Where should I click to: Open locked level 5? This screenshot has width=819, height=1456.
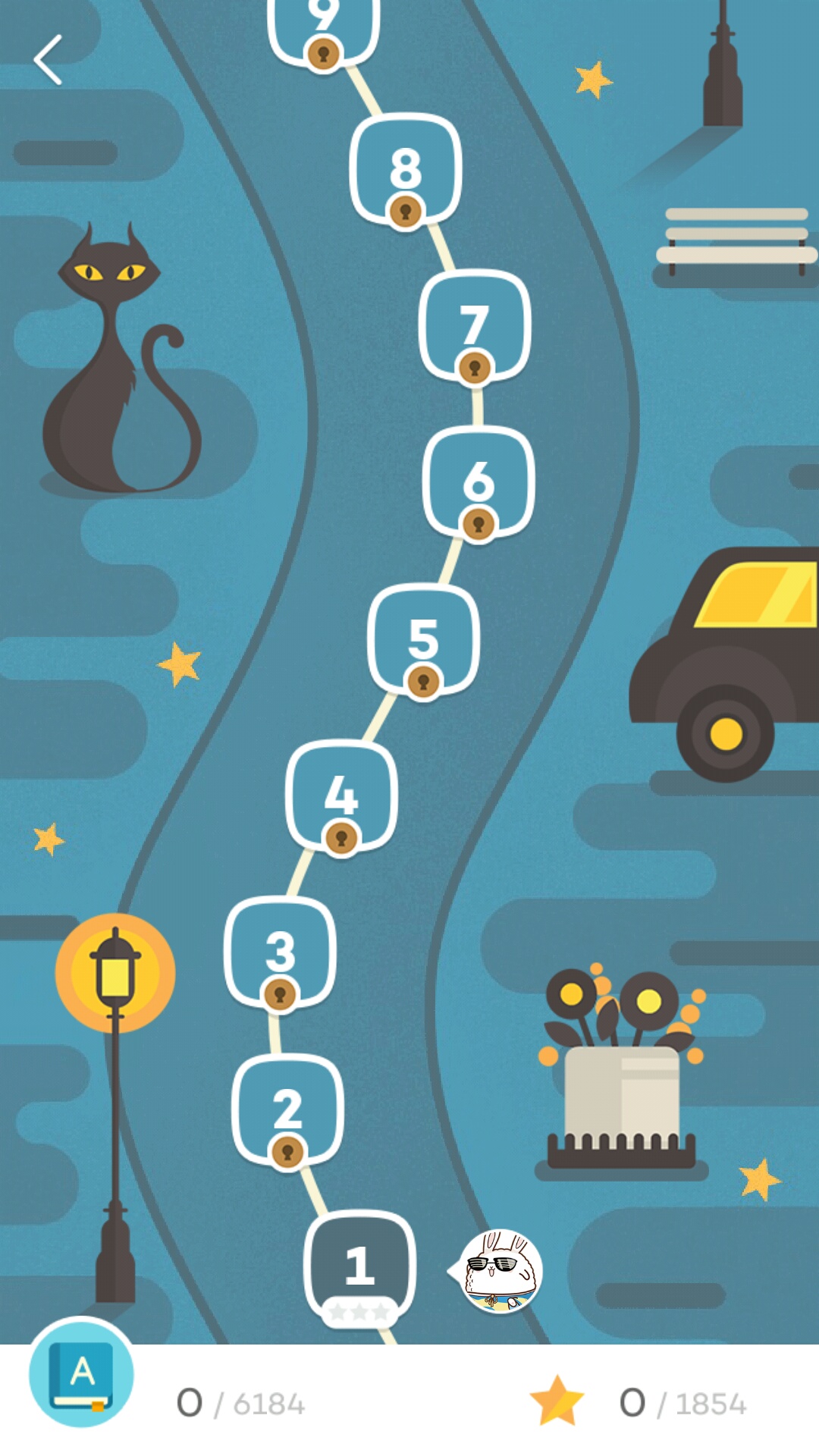coord(423,638)
